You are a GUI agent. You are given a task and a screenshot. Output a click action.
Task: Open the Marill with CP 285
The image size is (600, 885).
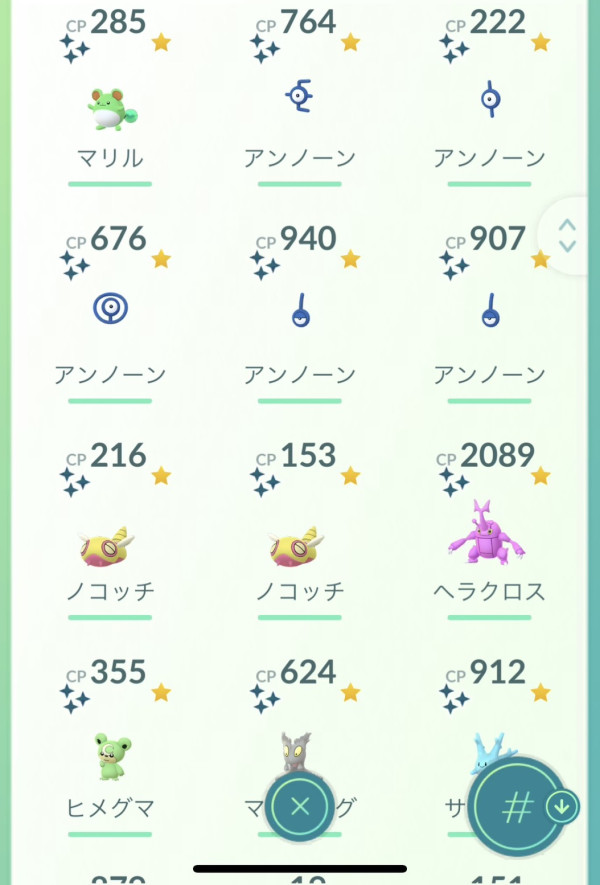point(110,108)
